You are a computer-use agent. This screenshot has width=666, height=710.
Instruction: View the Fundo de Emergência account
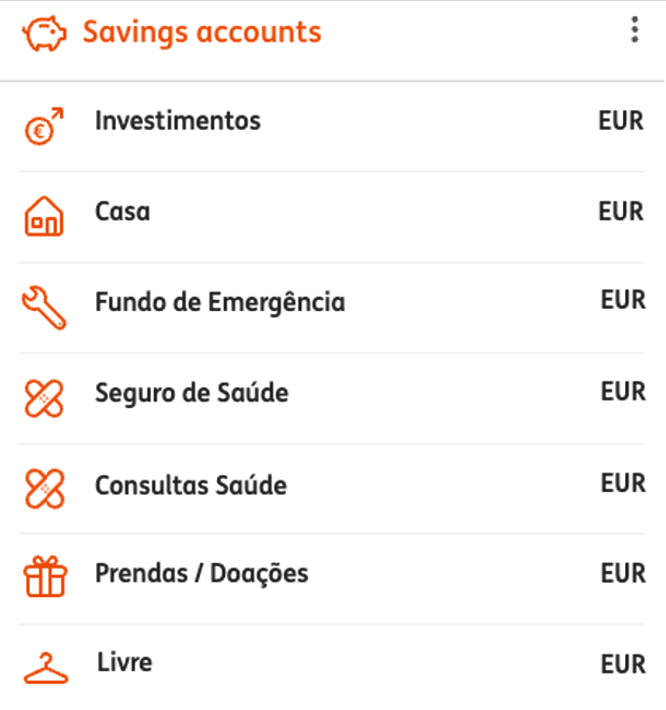coord(219,303)
